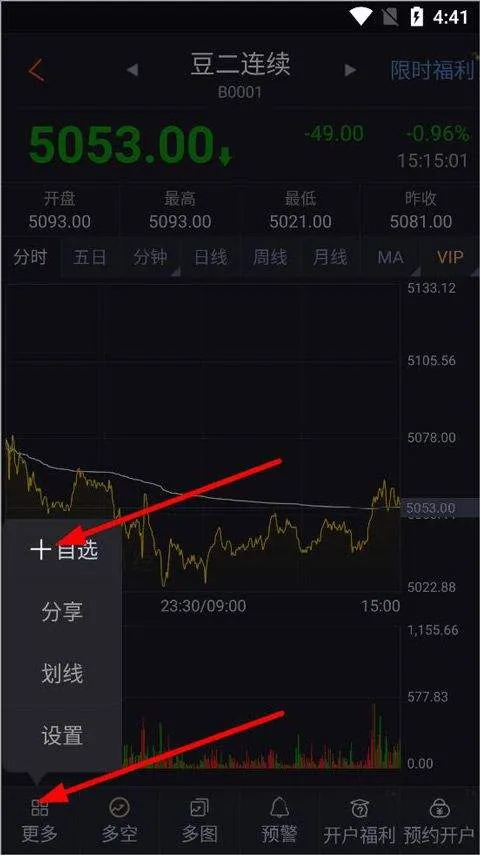Open the 限时福利 link
480x855 pixels.
(433, 70)
